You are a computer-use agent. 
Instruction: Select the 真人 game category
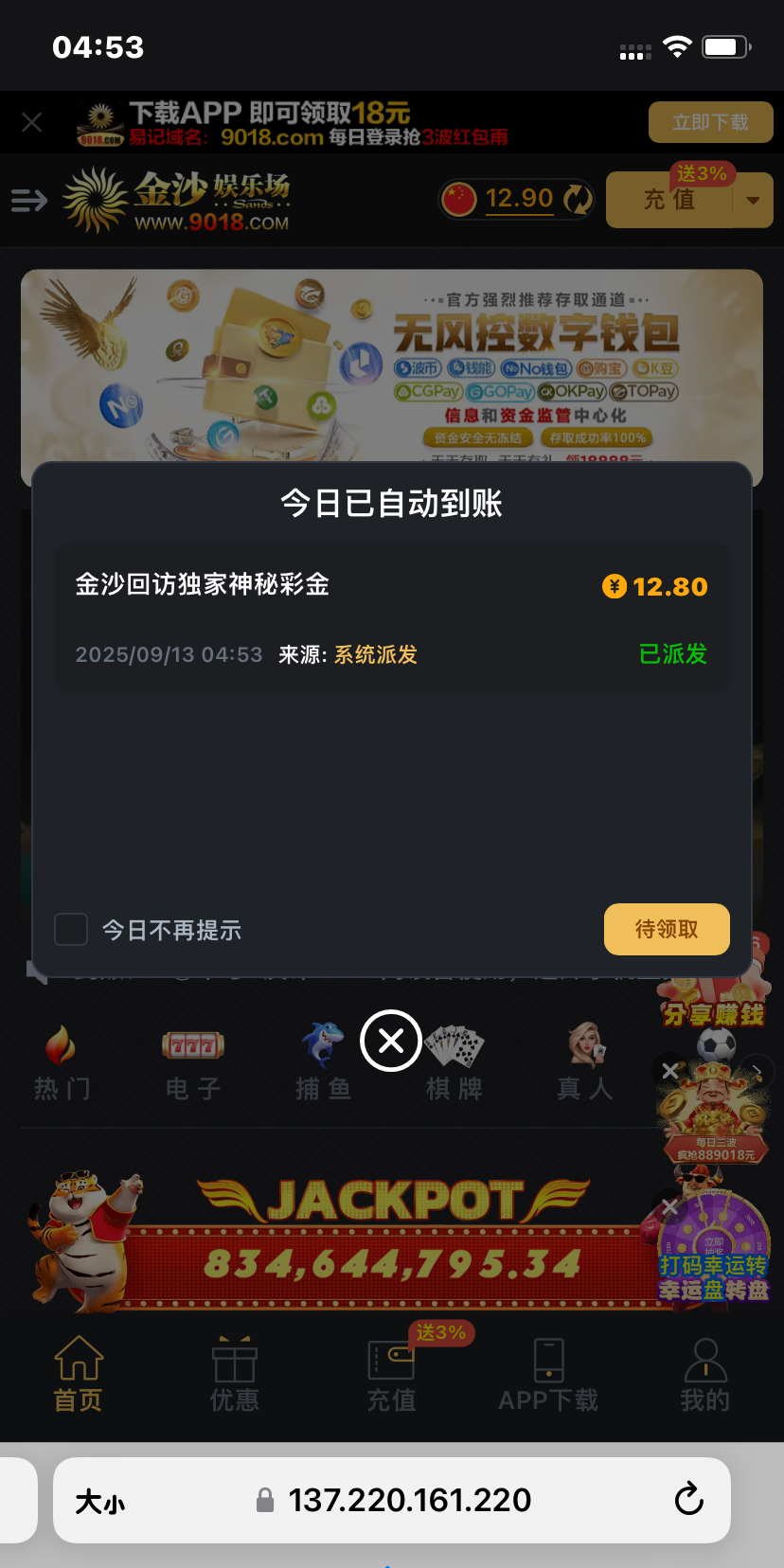click(584, 1062)
